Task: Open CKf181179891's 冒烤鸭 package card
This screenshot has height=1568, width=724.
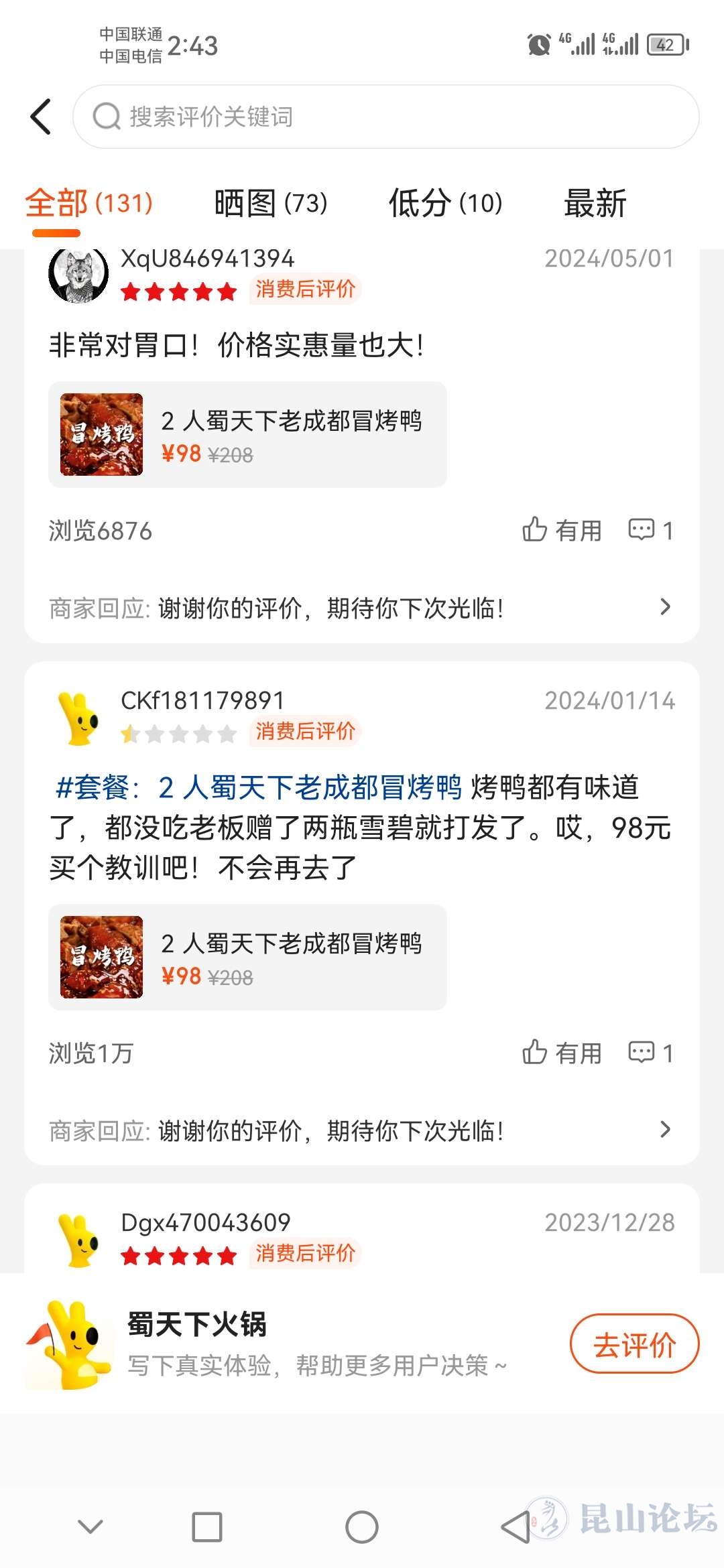Action: [x=247, y=958]
